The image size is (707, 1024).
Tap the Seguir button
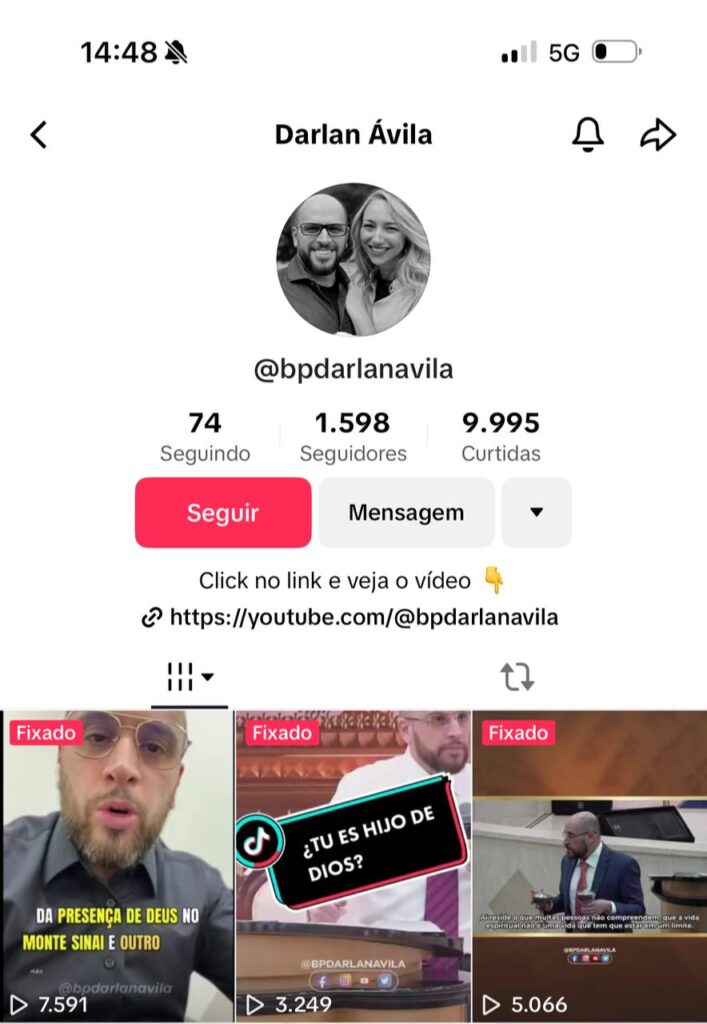click(x=223, y=513)
